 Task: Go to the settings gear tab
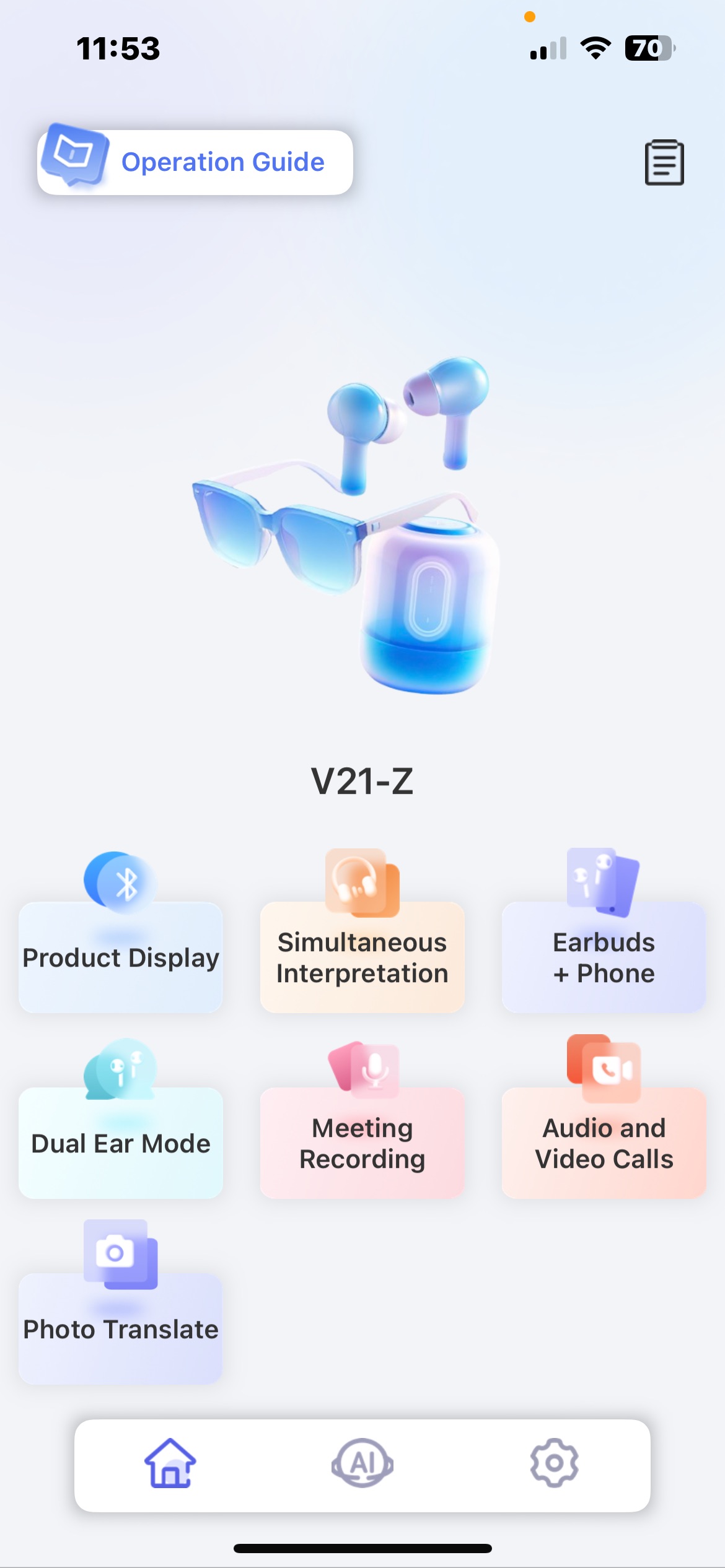click(x=555, y=1463)
